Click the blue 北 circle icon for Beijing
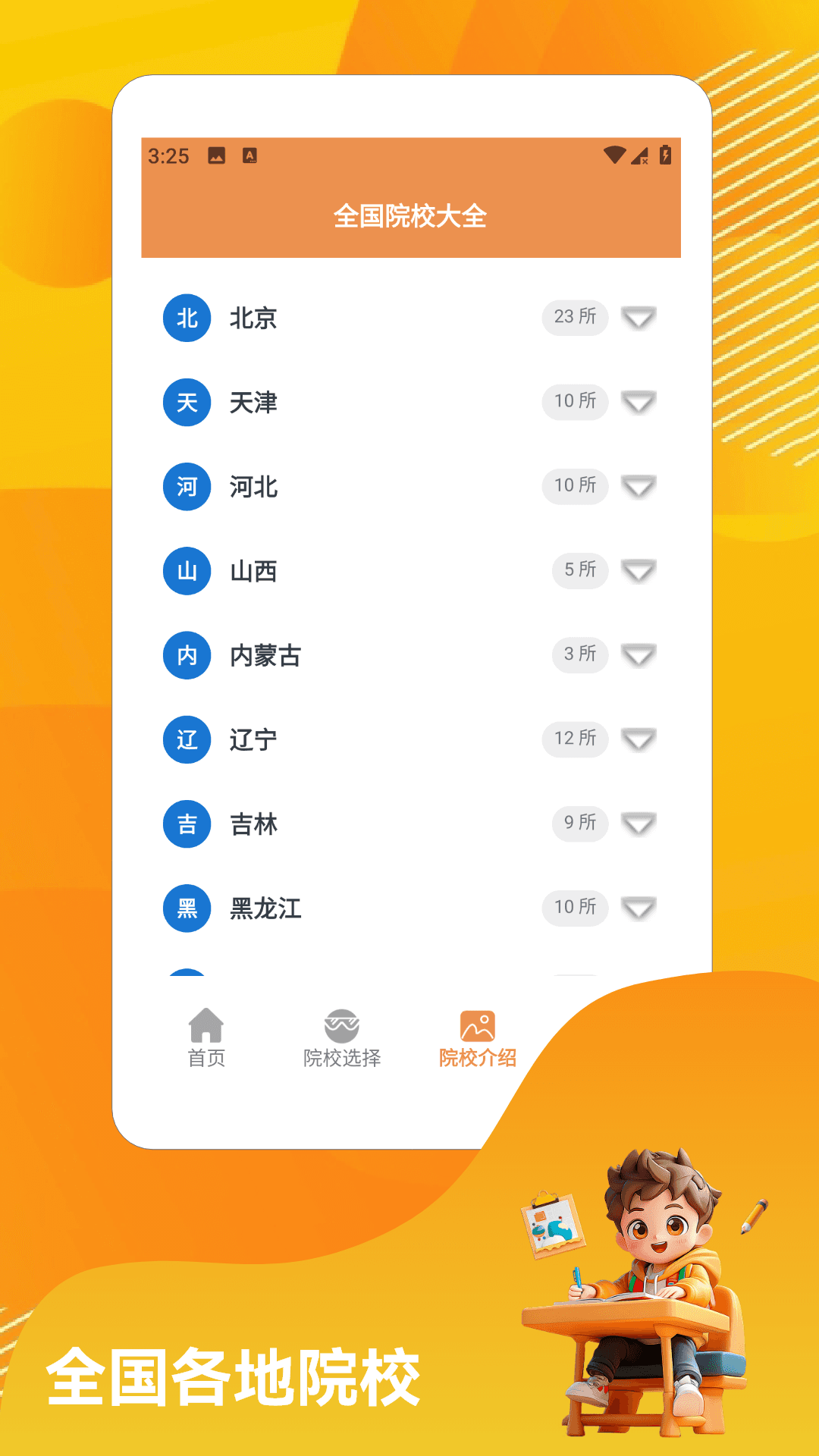 click(x=187, y=318)
